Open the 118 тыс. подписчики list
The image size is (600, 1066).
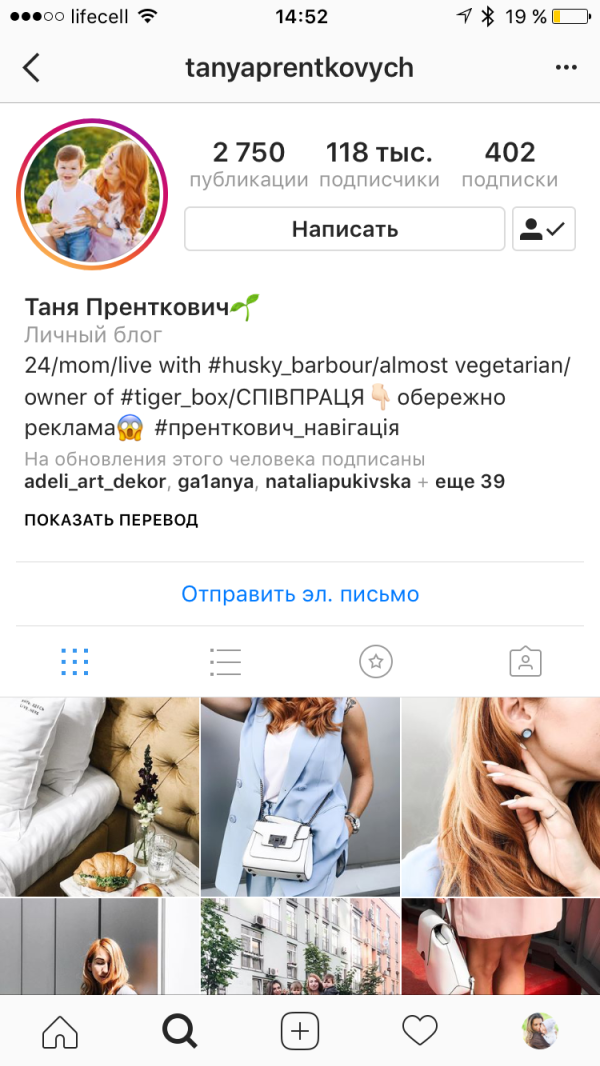379,165
